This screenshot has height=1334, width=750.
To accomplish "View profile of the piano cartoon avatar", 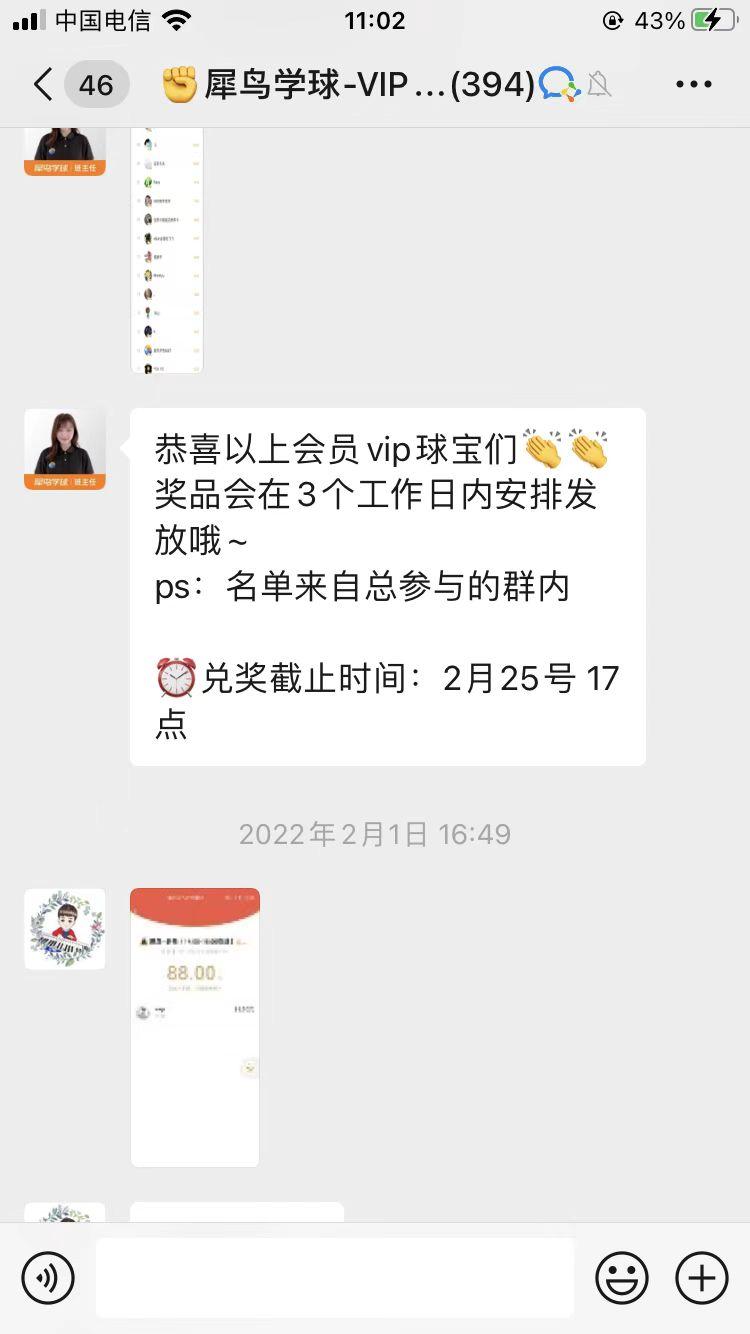I will coord(65,928).
